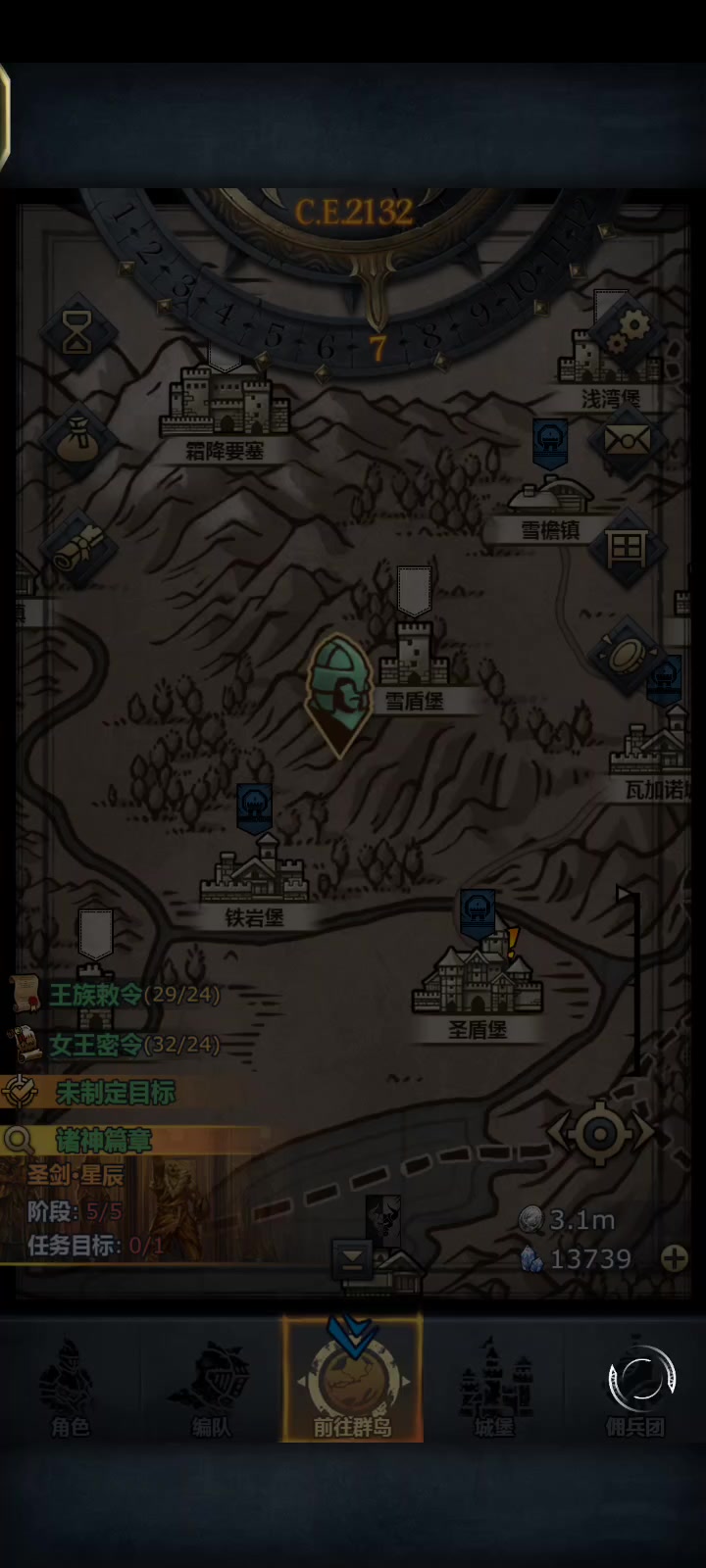This screenshot has height=1568, width=706.
Task: Open 王族敕令 quest entry
Action: pos(118,995)
